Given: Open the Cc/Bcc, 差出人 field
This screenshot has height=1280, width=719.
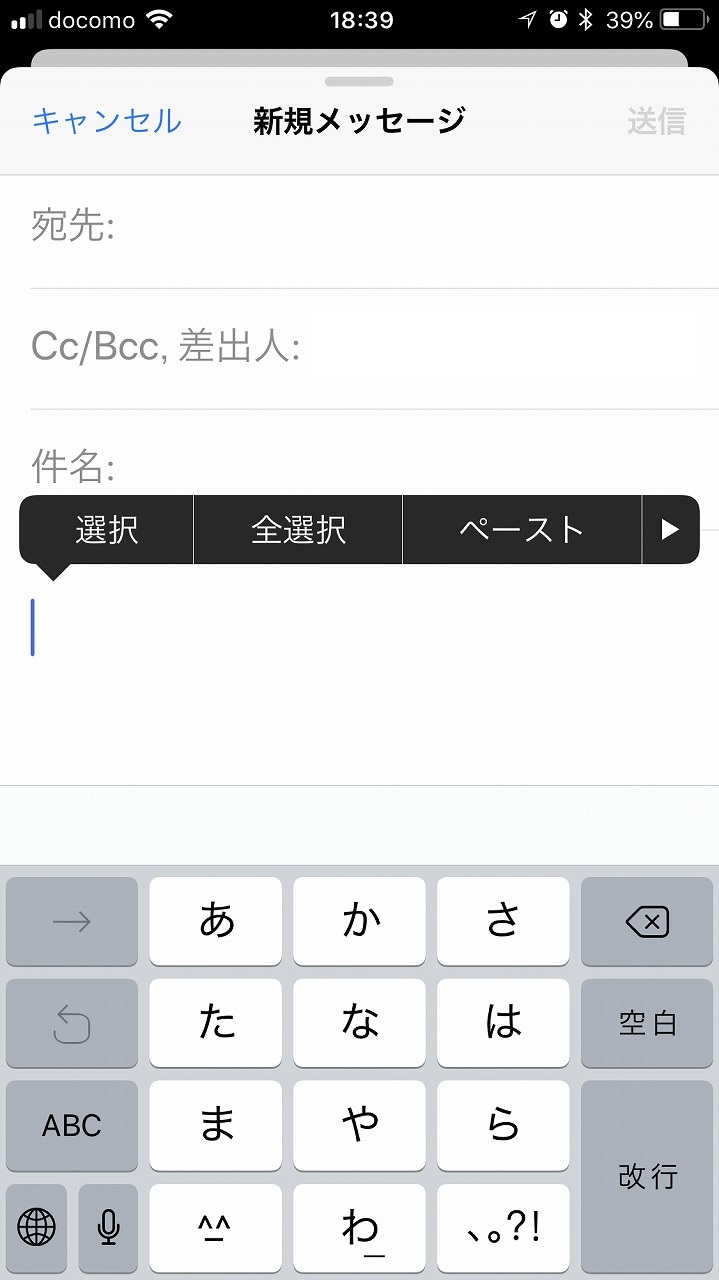Looking at the screenshot, I should [x=374, y=349].
